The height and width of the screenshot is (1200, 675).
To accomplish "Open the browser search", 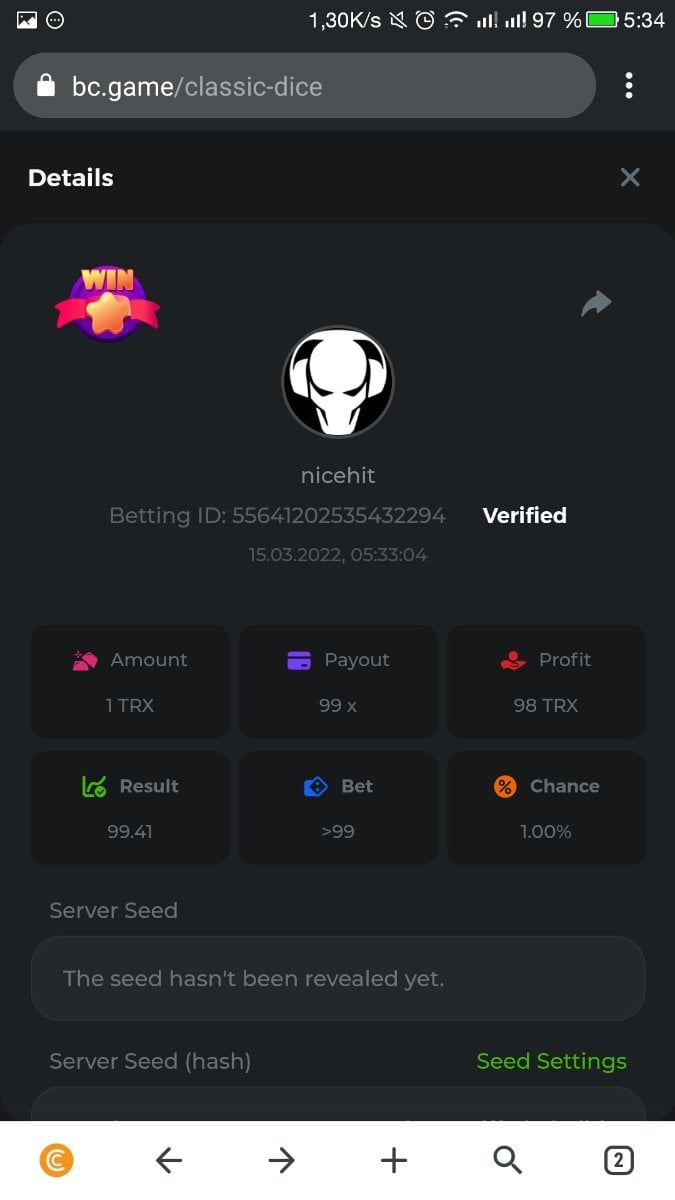I will [x=508, y=1160].
